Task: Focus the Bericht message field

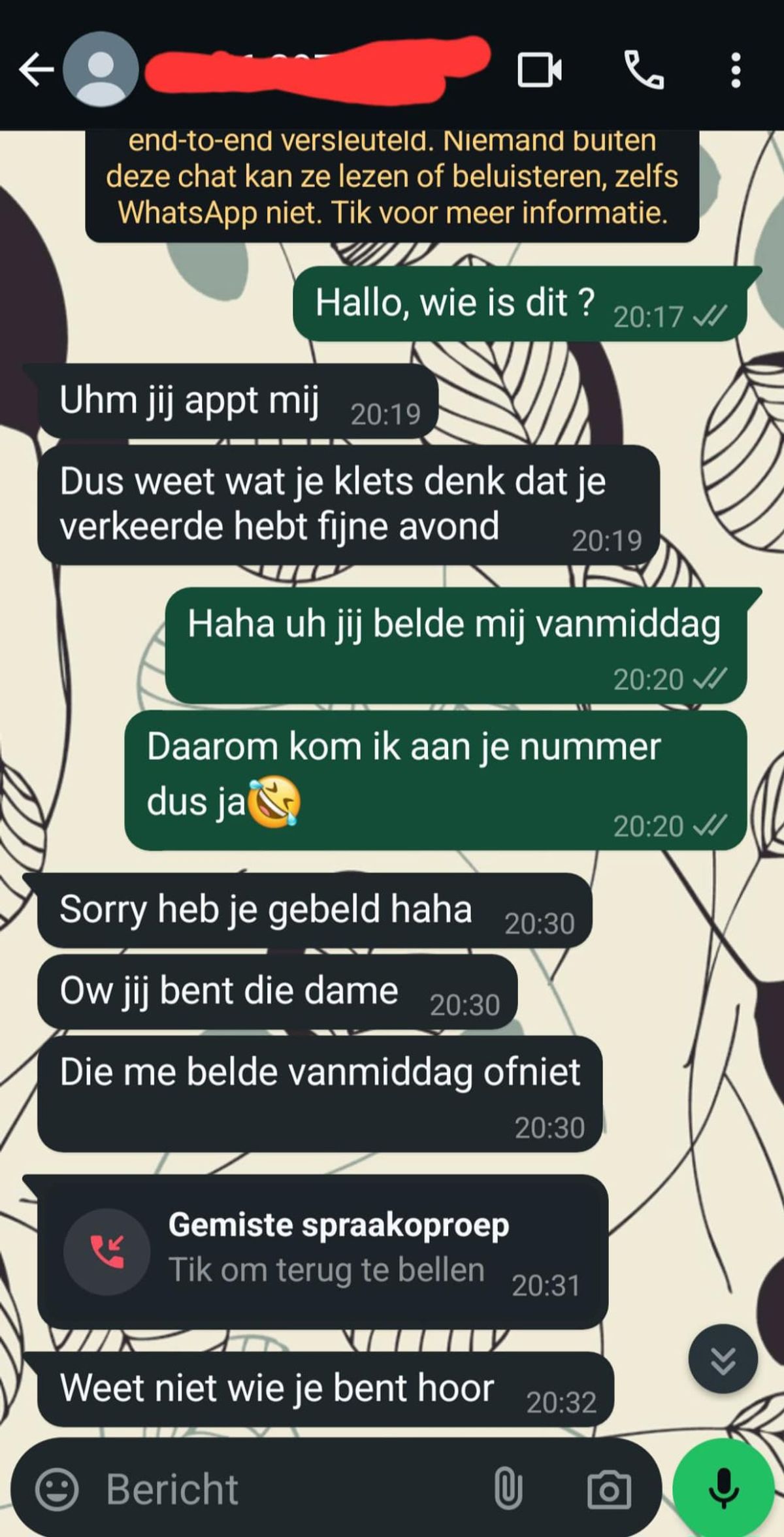Action: pos(294,1489)
